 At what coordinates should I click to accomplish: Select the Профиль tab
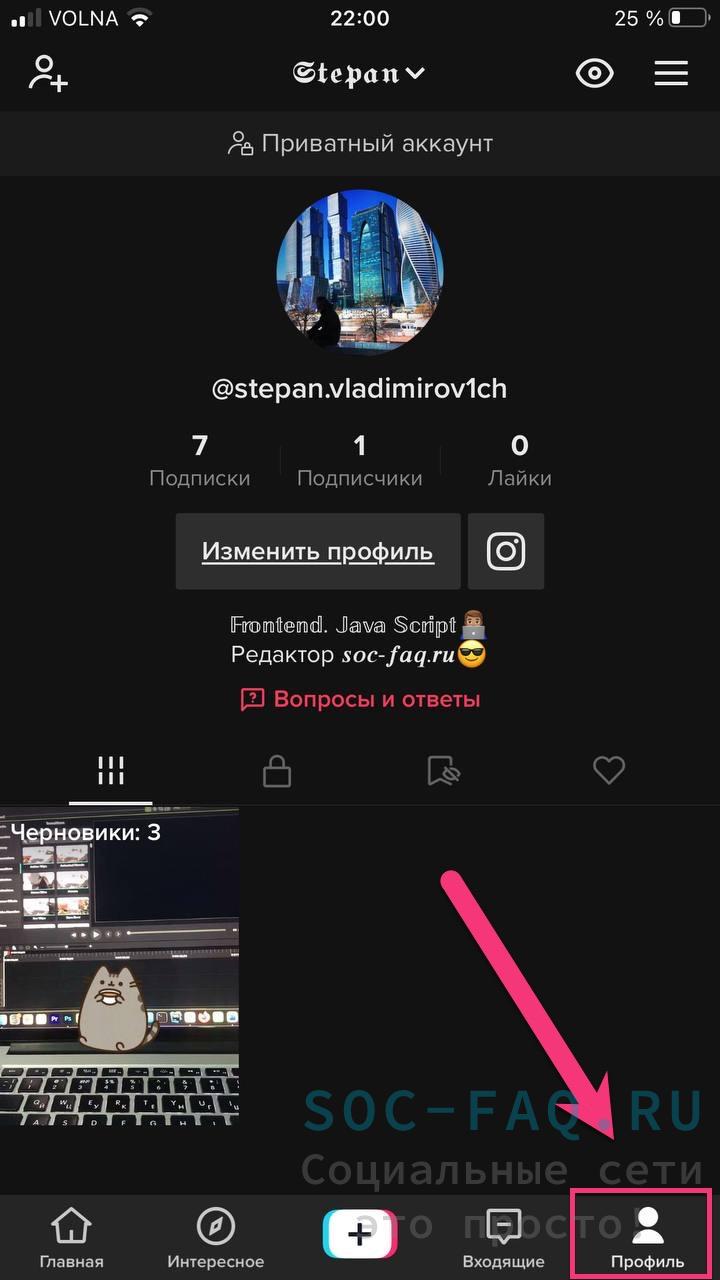[x=648, y=1238]
